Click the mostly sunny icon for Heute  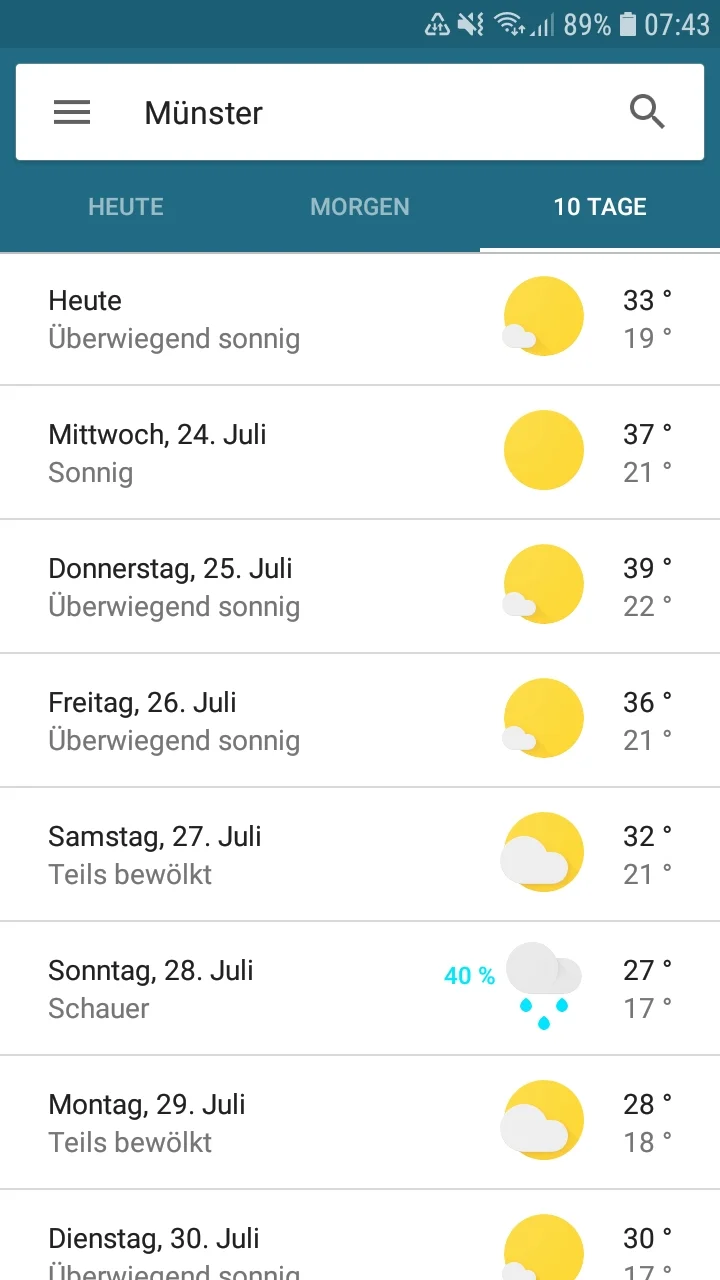[543, 316]
